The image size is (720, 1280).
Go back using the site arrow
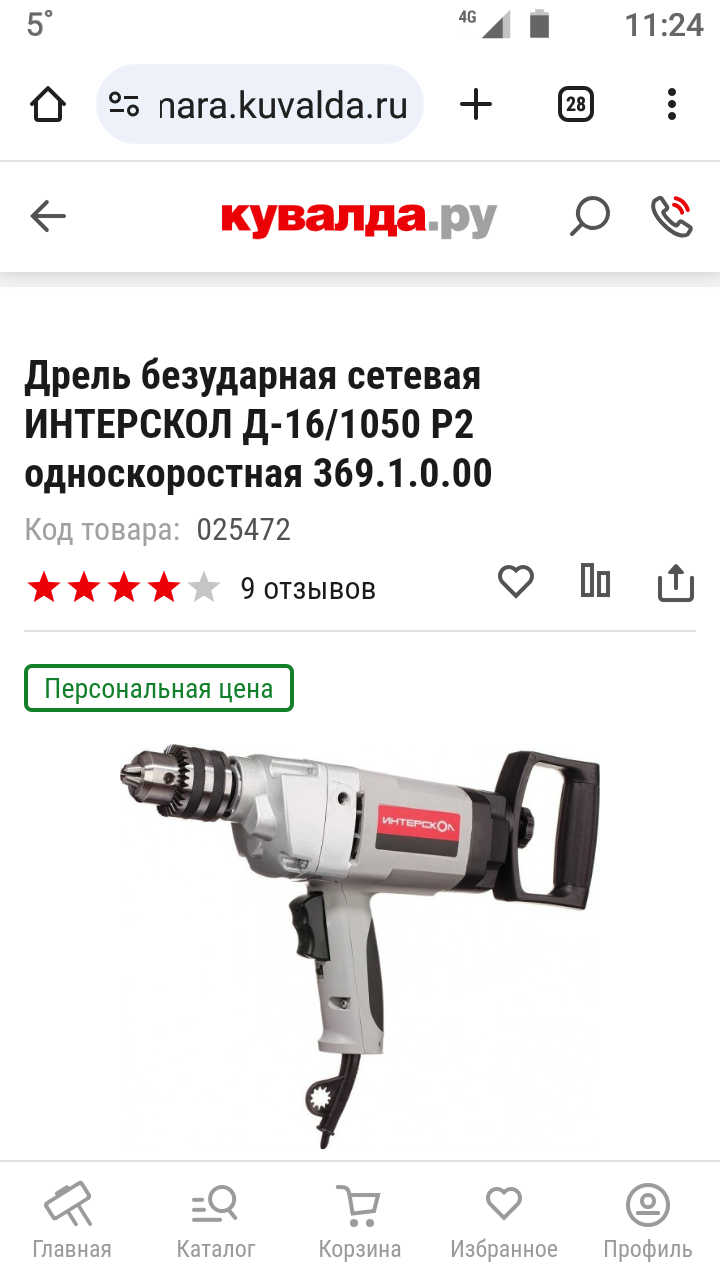pyautogui.click(x=48, y=216)
